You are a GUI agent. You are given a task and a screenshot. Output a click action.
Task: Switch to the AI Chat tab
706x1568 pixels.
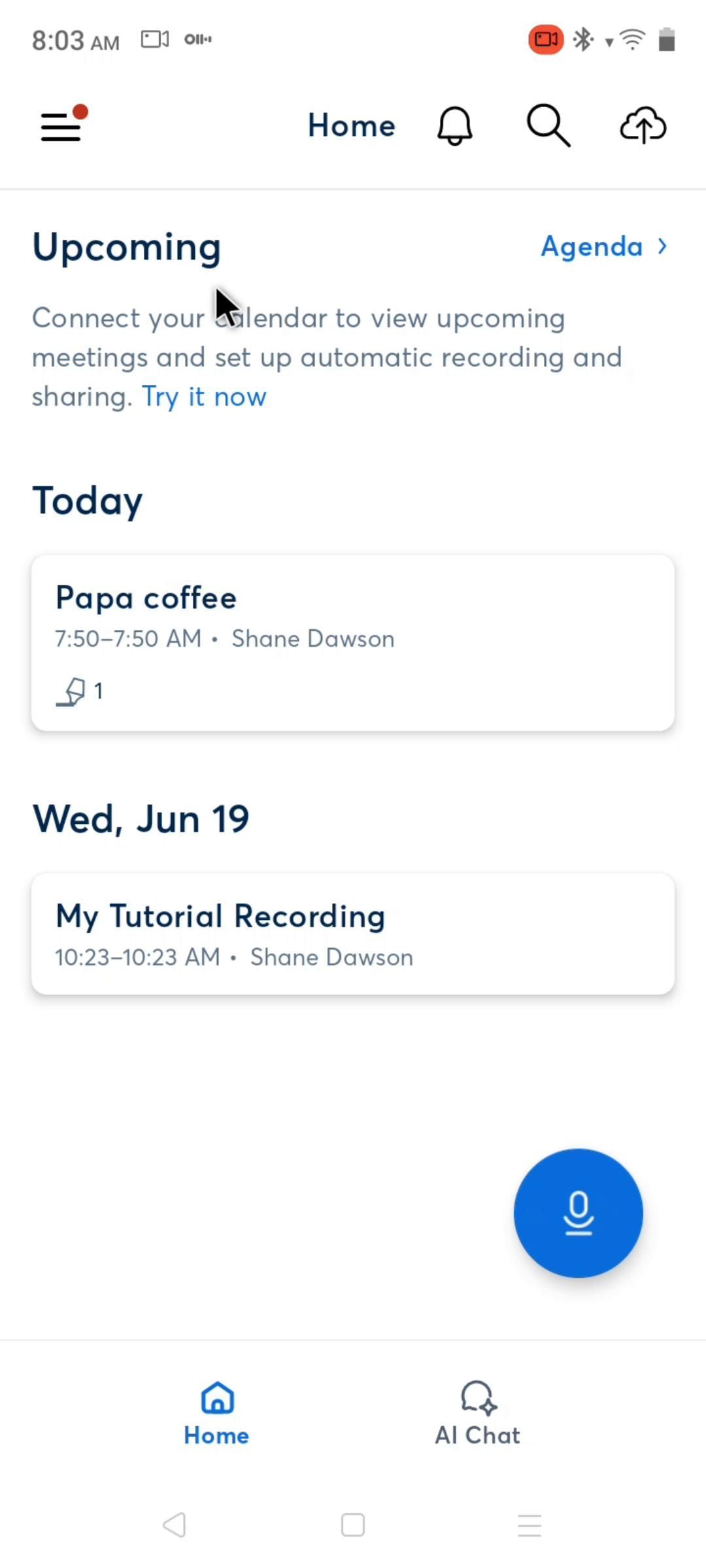point(478,1414)
